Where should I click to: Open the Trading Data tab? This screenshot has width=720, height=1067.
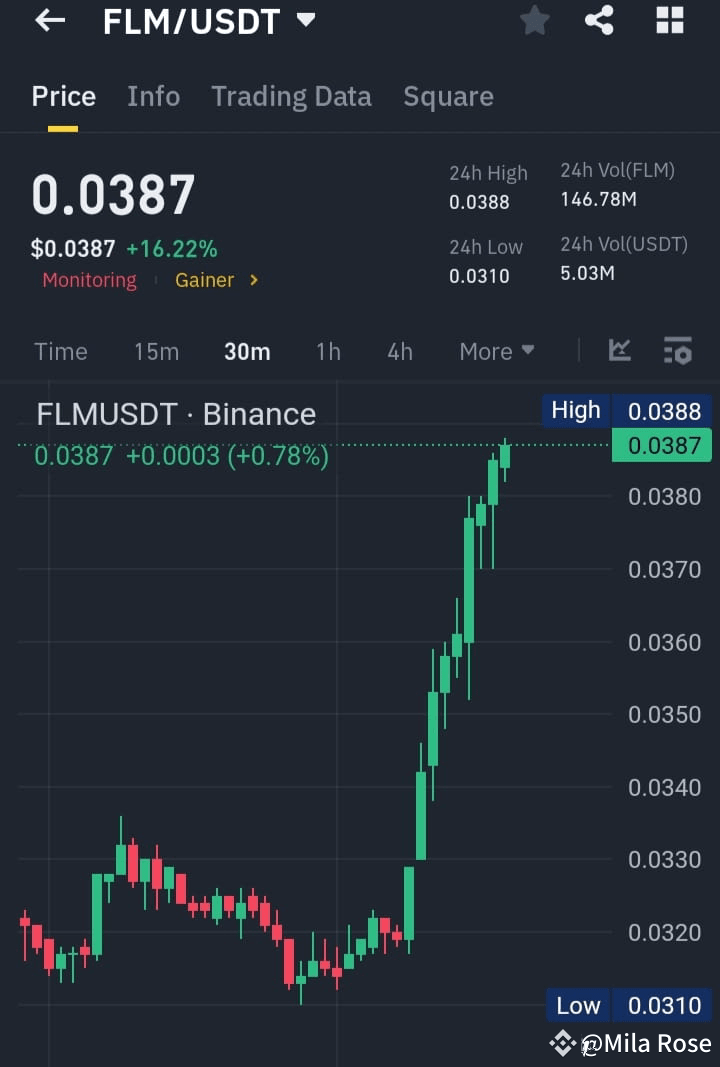point(291,96)
